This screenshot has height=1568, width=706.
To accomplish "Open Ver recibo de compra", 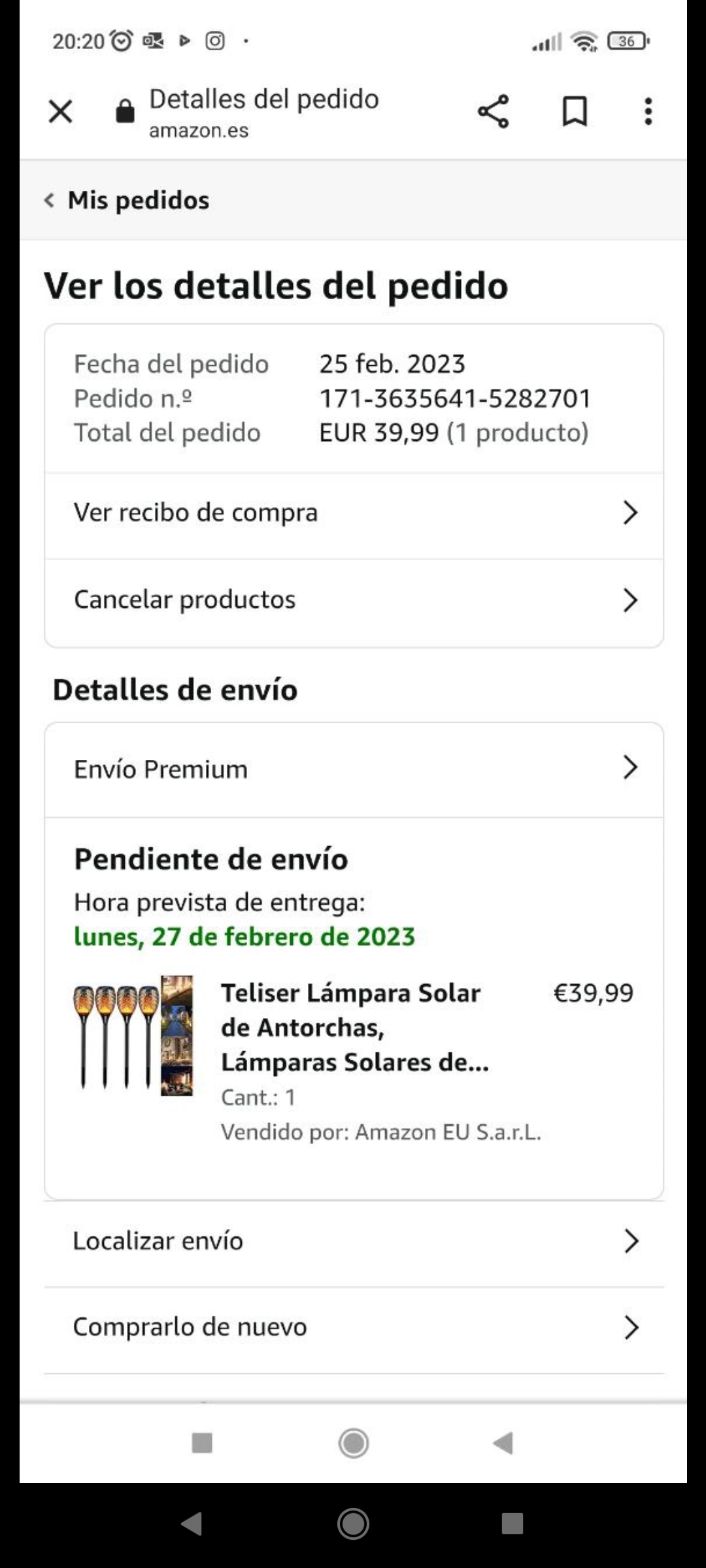I will [354, 514].
